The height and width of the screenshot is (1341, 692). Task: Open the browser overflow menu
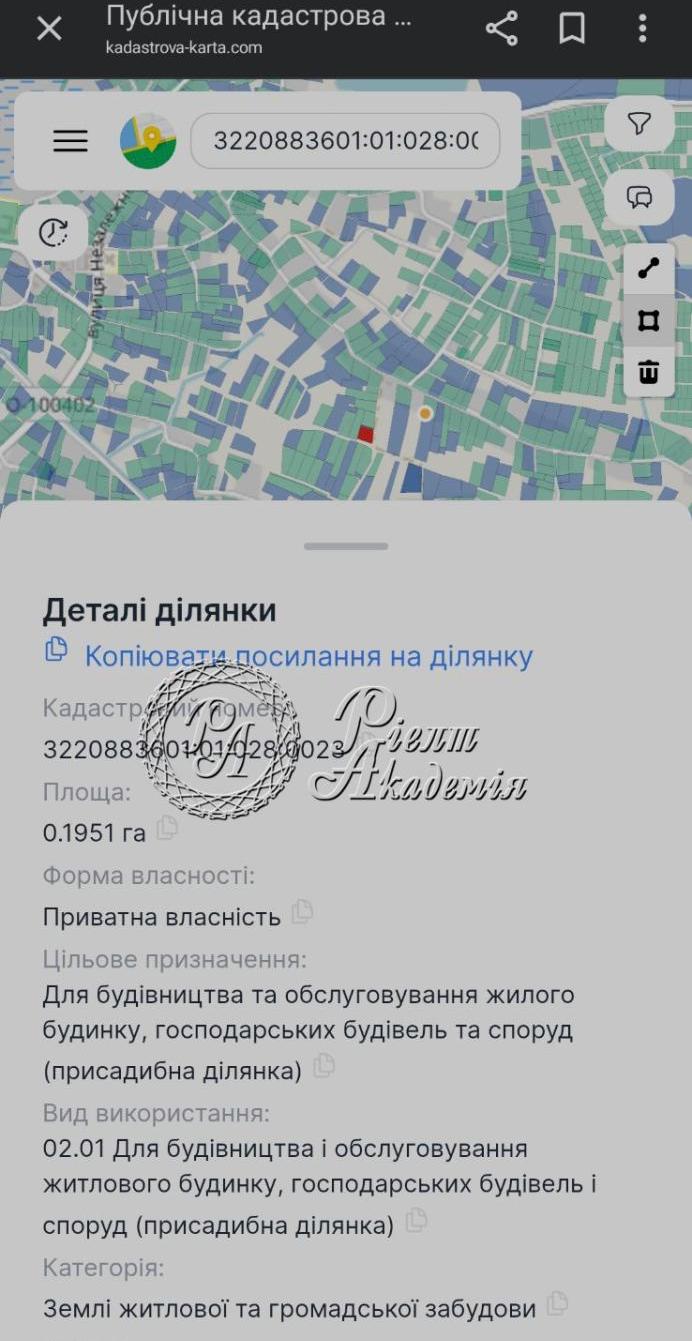coord(642,29)
